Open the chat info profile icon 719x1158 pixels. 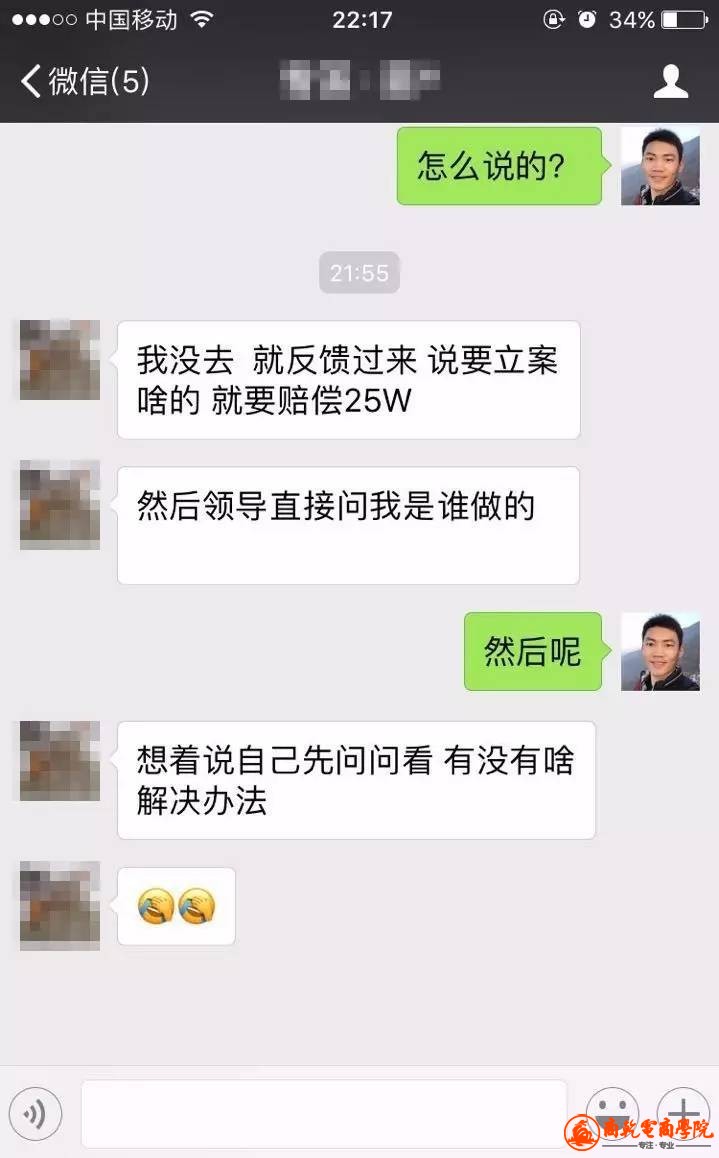click(671, 81)
